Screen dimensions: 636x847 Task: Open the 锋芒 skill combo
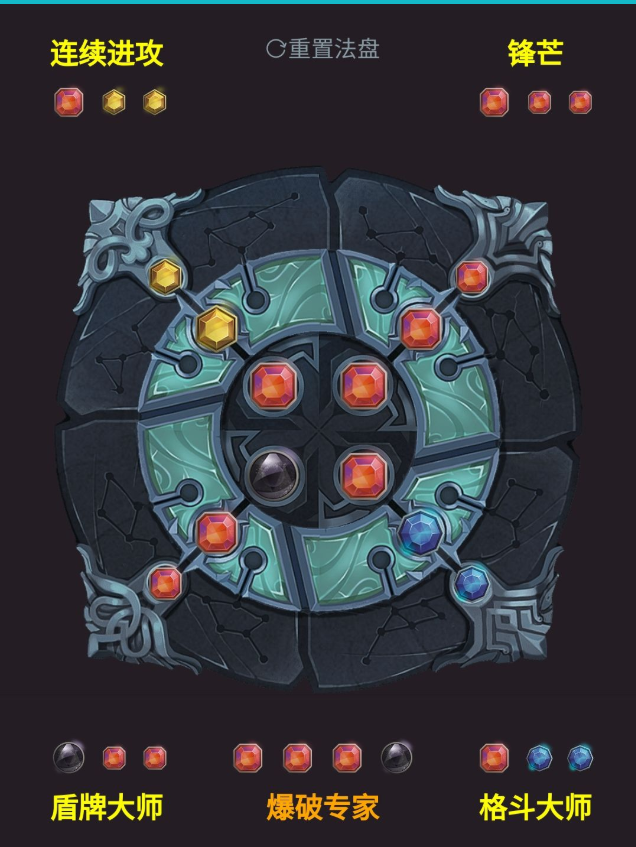coord(535,54)
